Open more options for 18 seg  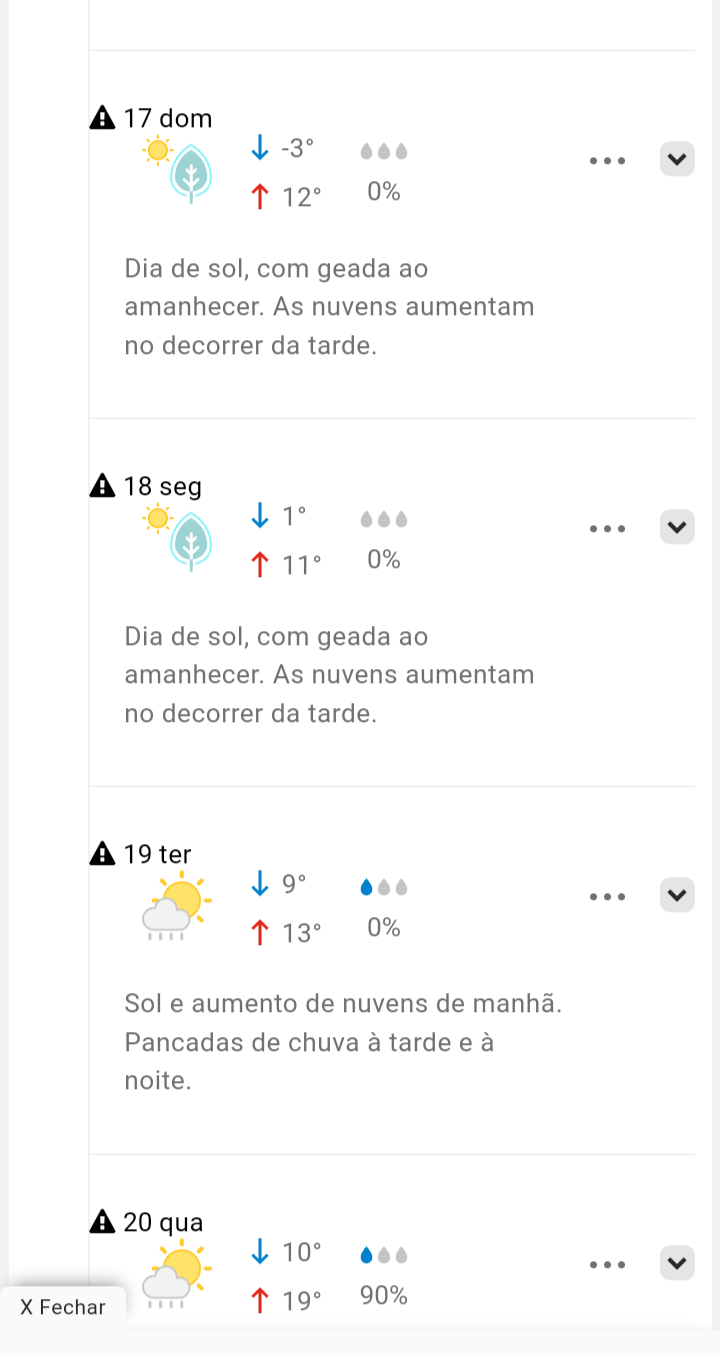click(x=607, y=528)
